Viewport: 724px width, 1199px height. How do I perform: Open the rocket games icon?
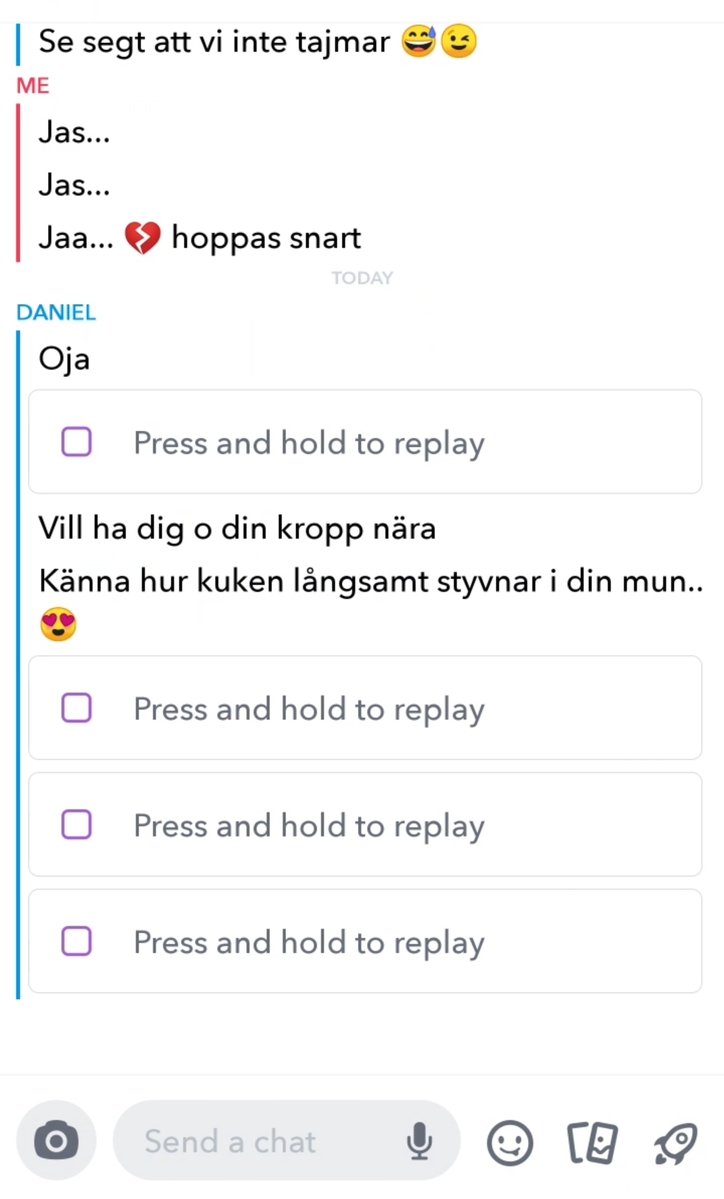[x=674, y=1142]
